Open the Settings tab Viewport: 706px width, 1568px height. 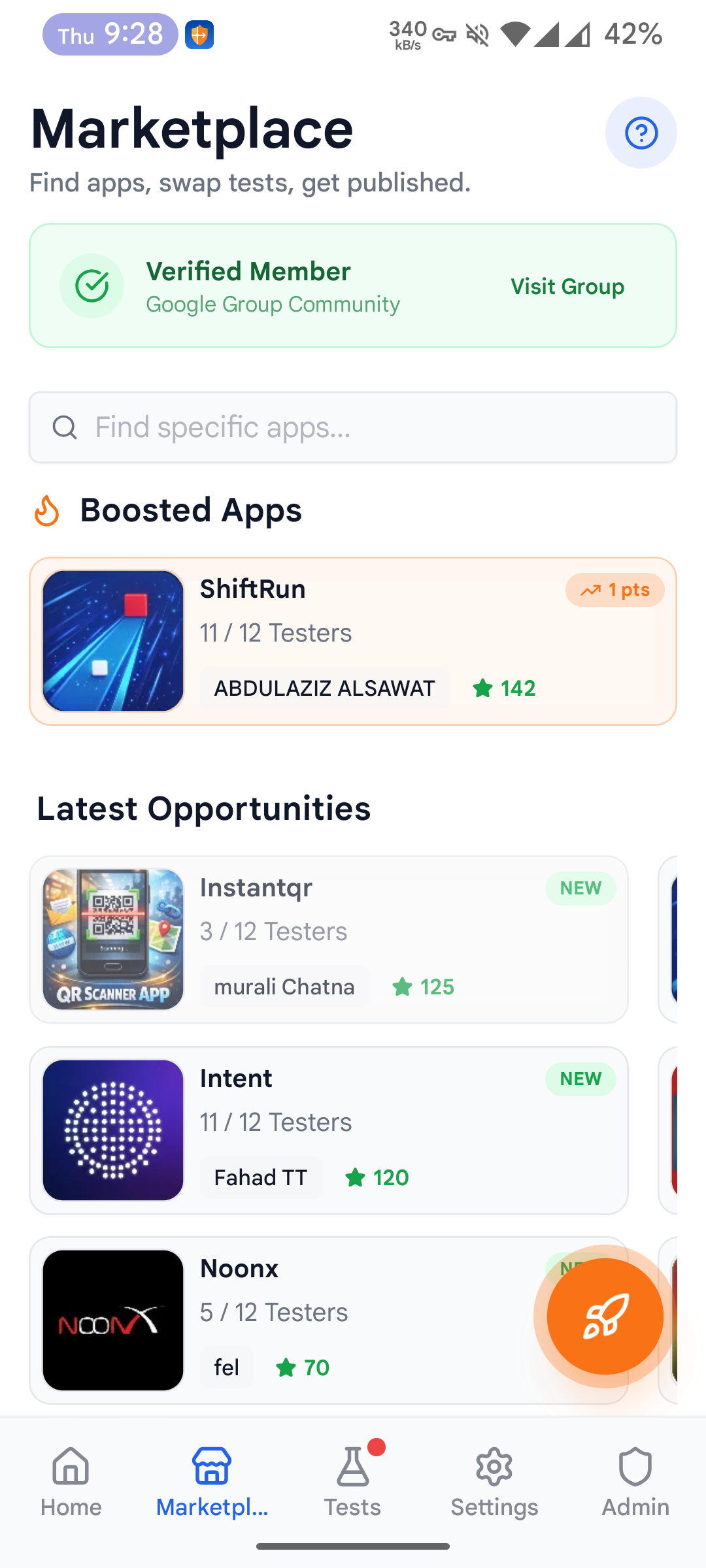tap(494, 1482)
